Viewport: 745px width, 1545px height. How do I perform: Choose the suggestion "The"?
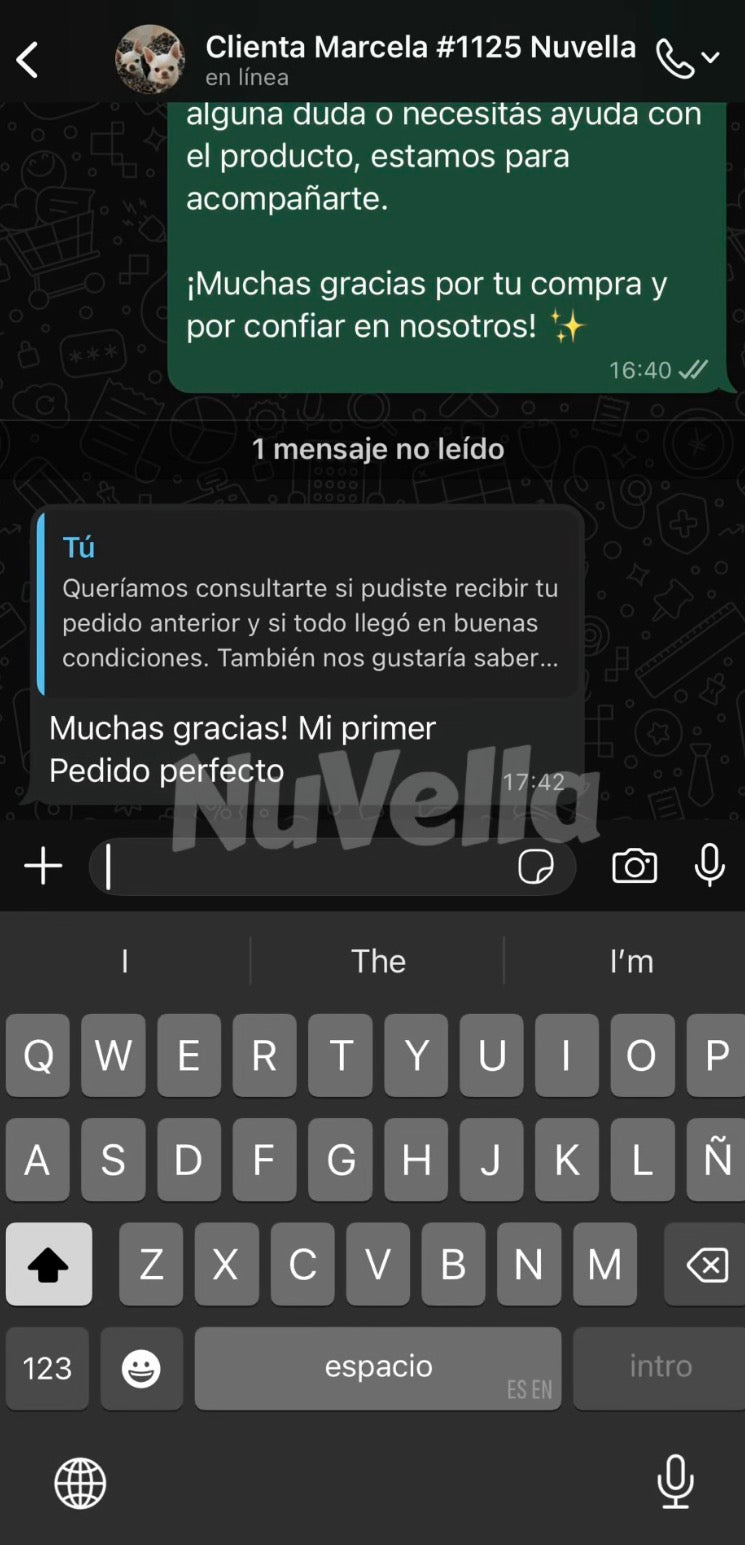click(378, 961)
